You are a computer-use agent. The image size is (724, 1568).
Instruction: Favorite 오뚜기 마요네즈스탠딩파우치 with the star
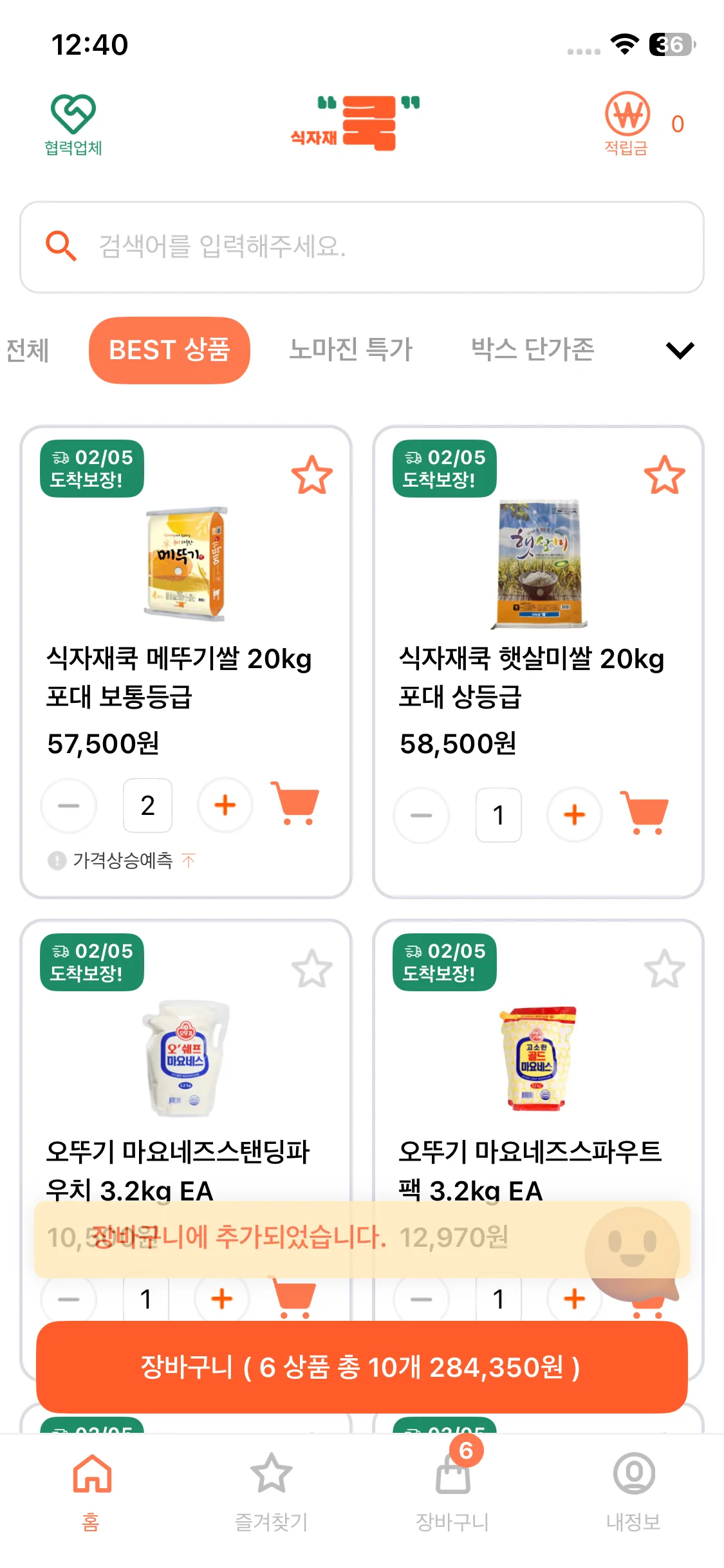point(312,969)
